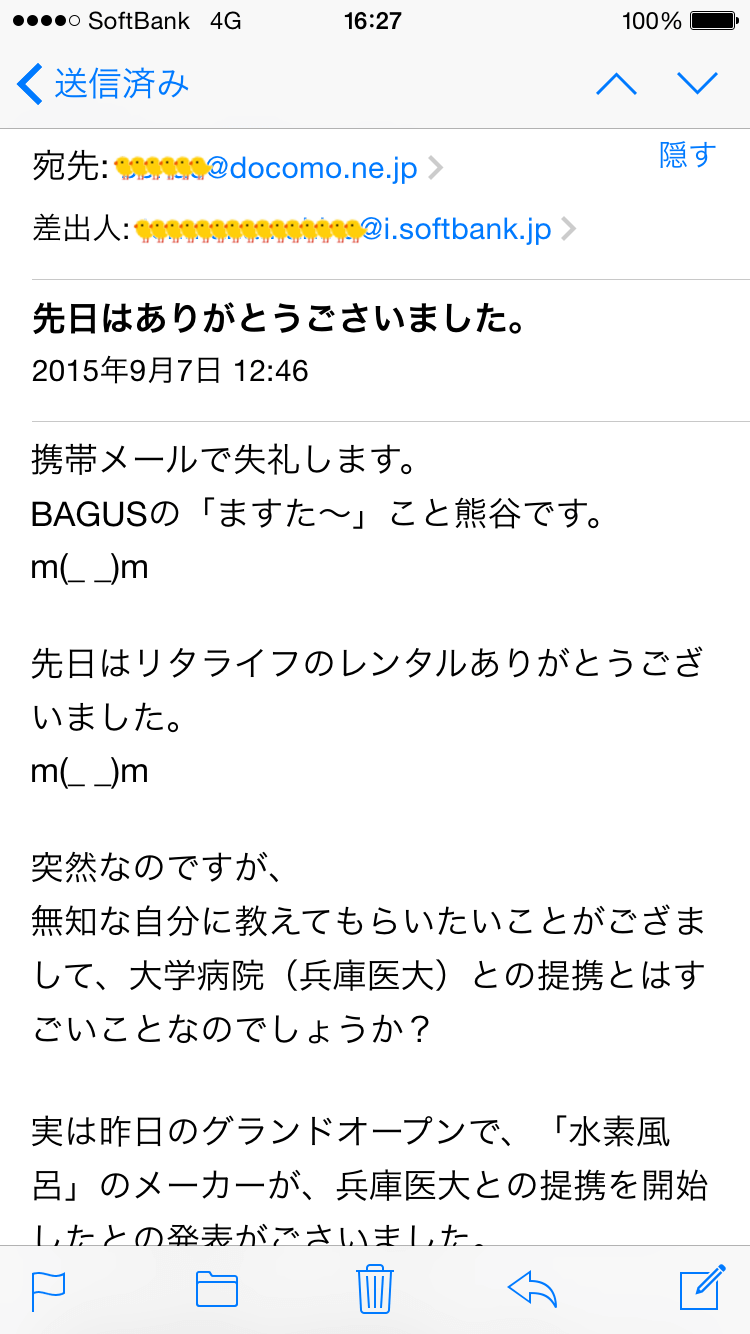Show the previous message with the up arrow
Image resolution: width=750 pixels, height=1334 pixels.
click(x=616, y=84)
